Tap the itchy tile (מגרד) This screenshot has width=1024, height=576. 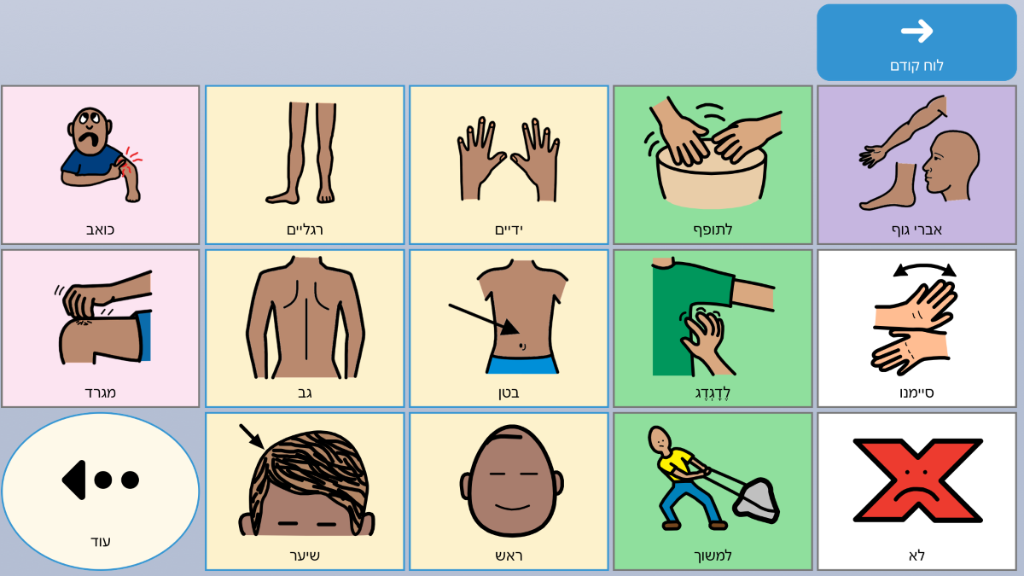100,328
